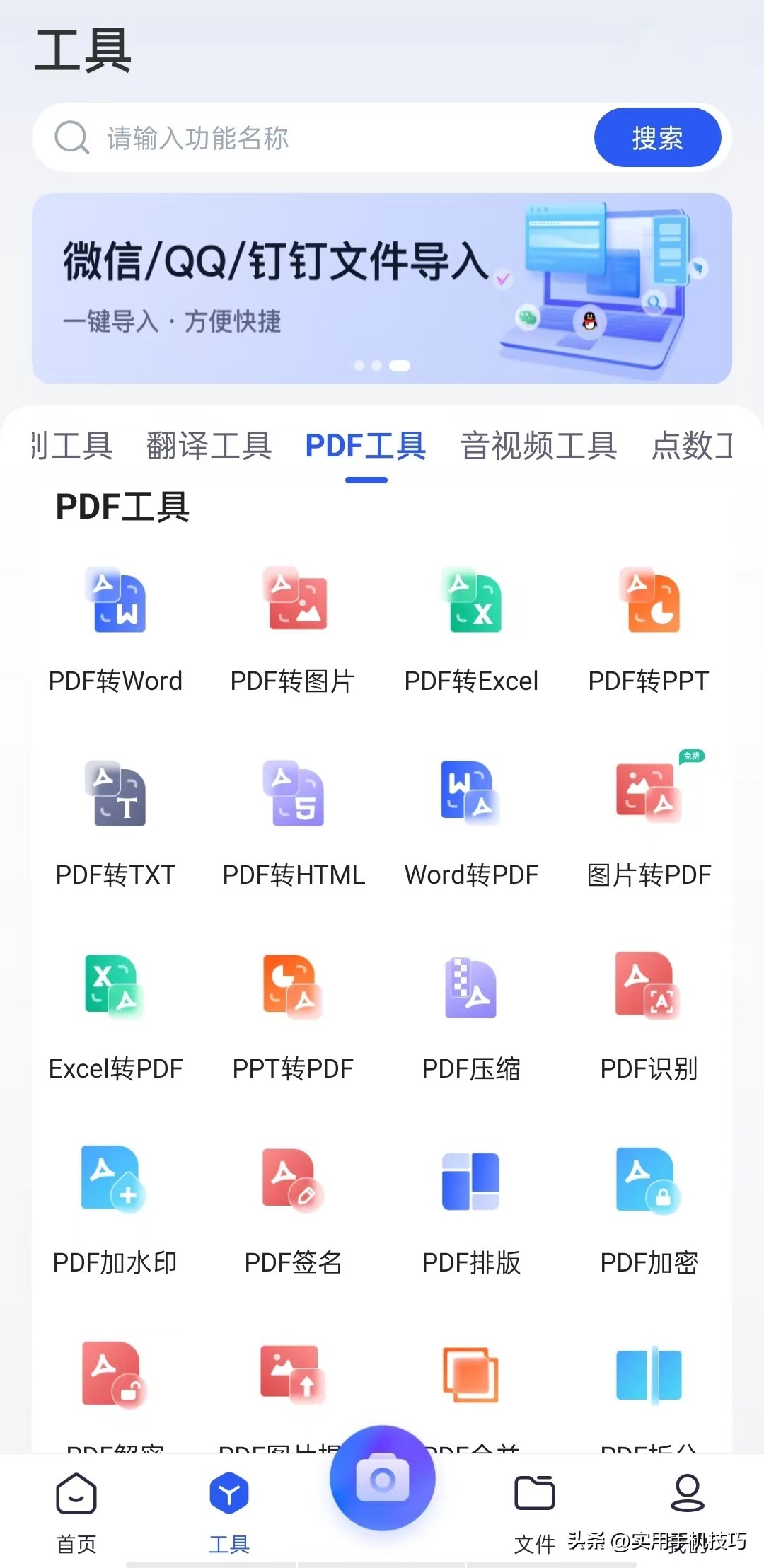Image resolution: width=764 pixels, height=1568 pixels.
Task: Click the function name search input field
Action: 283,139
